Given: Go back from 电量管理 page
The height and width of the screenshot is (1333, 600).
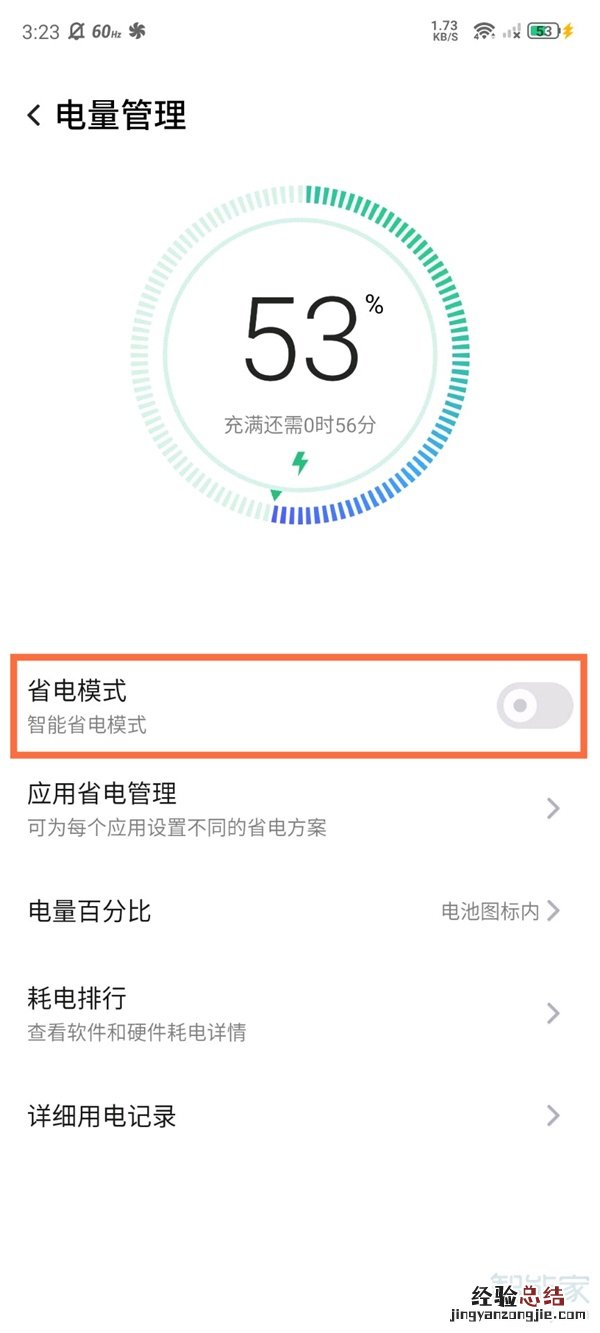Looking at the screenshot, I should (x=35, y=115).
